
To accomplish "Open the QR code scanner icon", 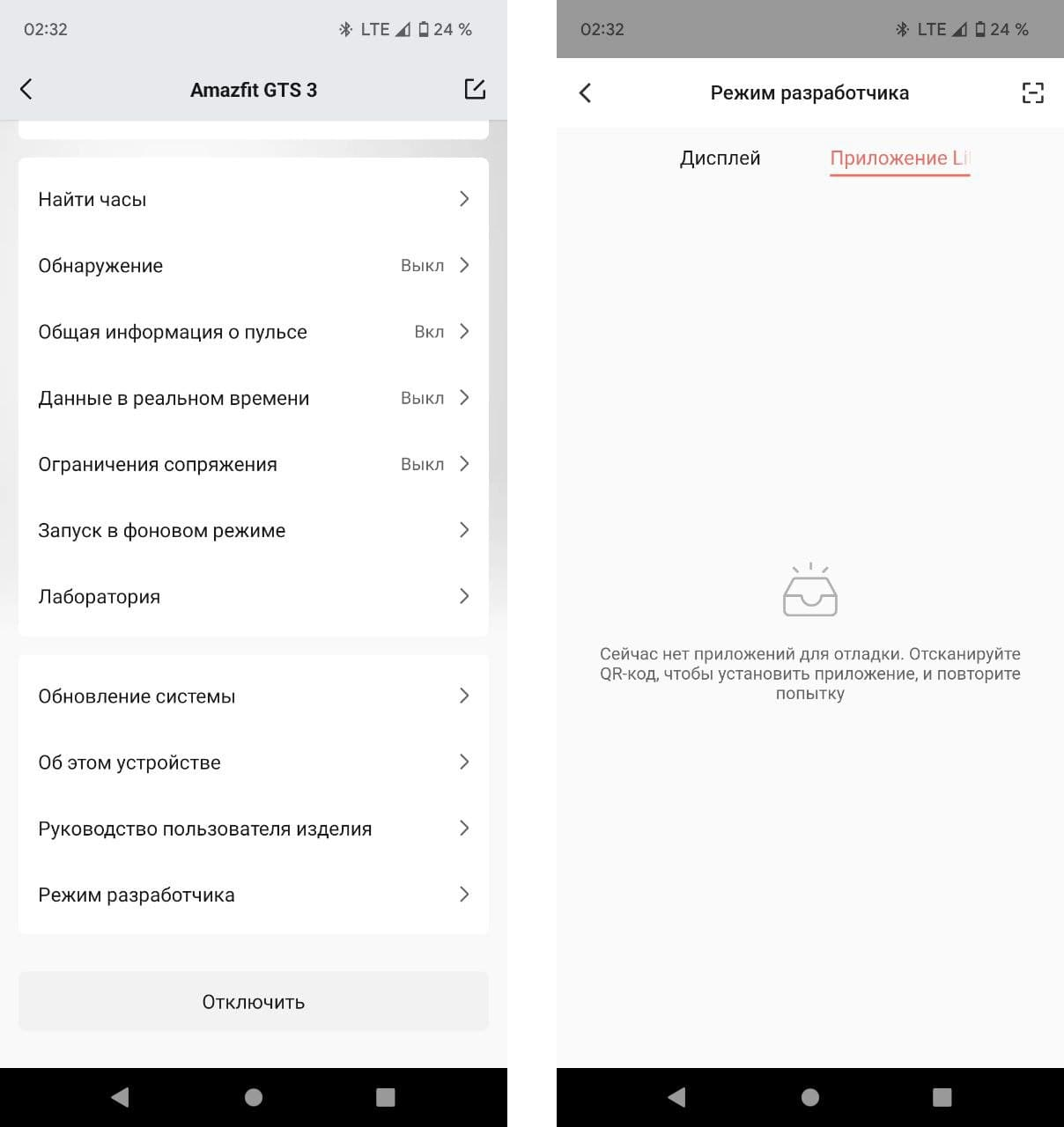I will [x=1032, y=93].
